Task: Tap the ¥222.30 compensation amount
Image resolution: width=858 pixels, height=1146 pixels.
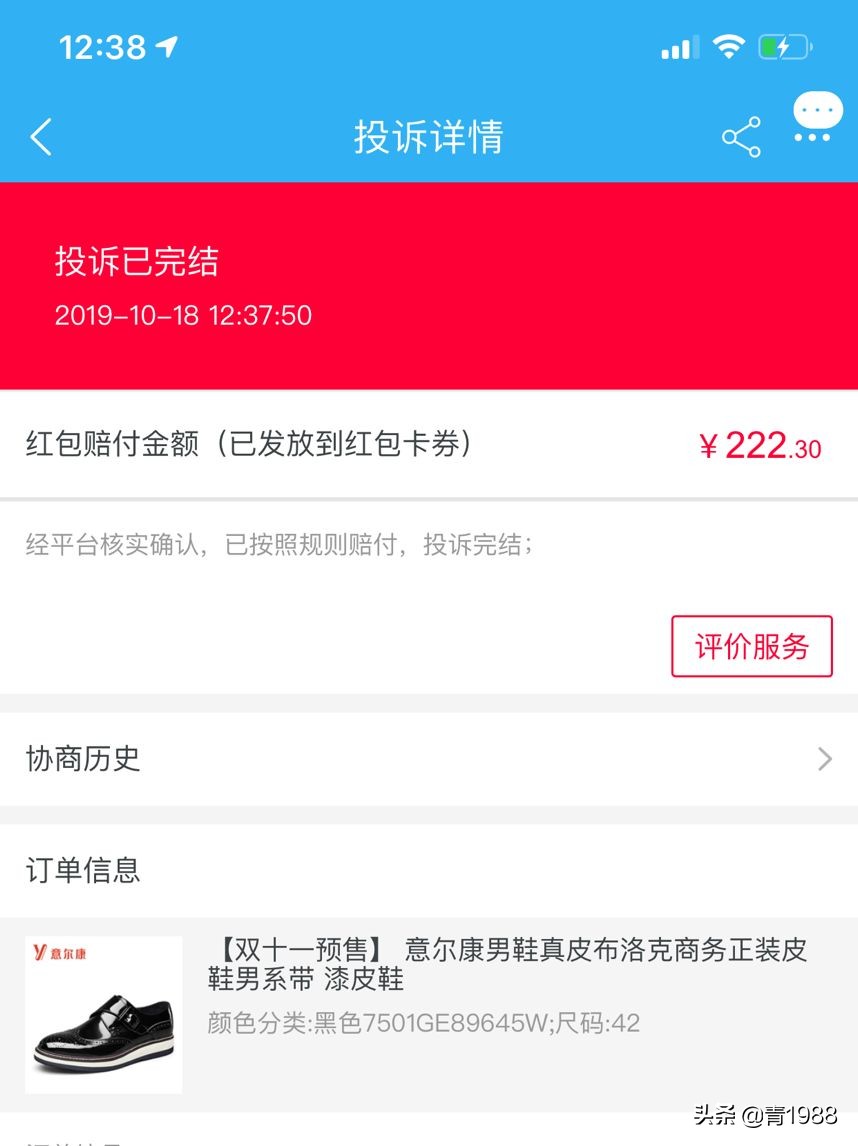Action: [759, 447]
